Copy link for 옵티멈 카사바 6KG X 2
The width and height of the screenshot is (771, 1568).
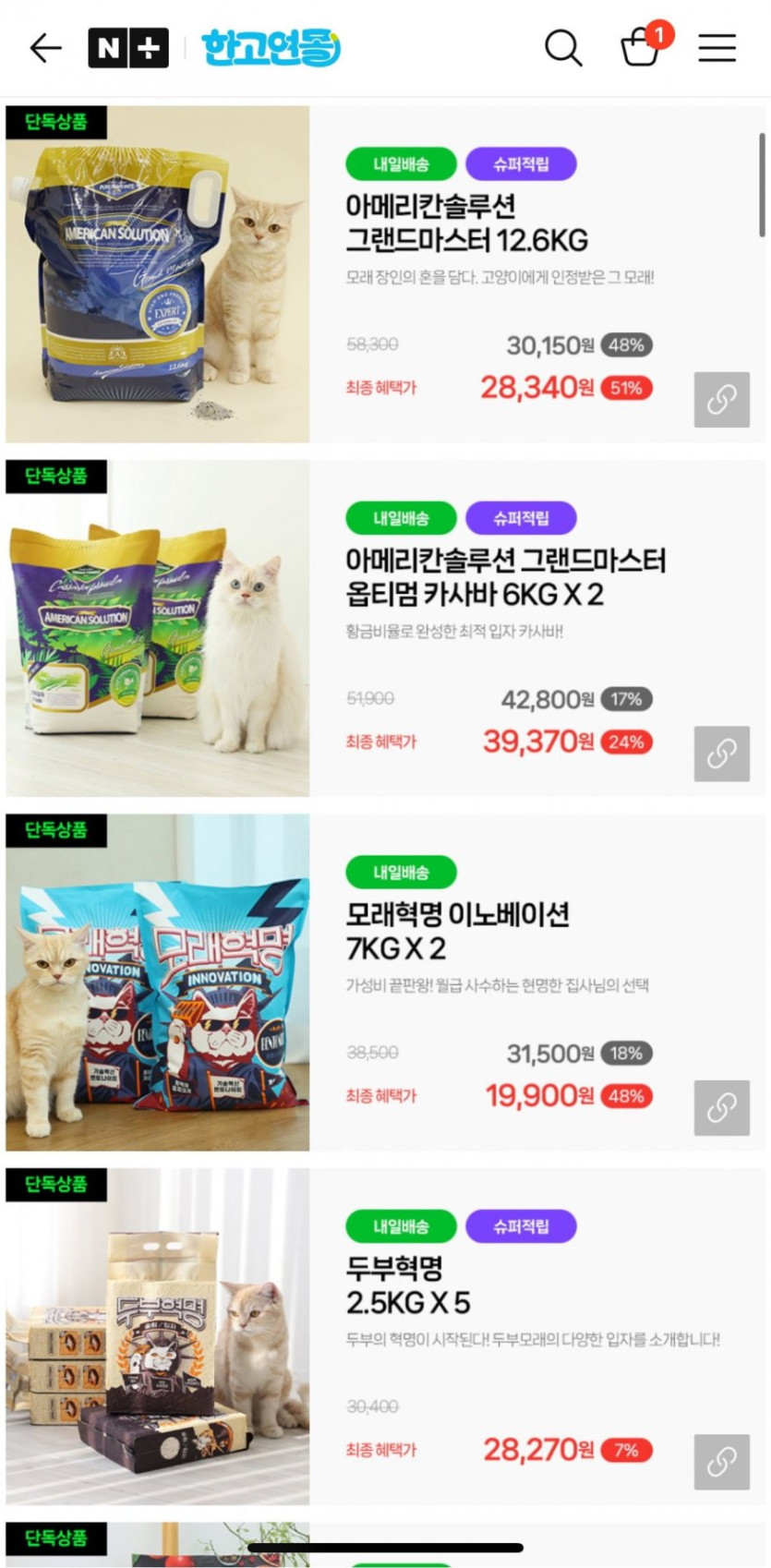point(721,754)
